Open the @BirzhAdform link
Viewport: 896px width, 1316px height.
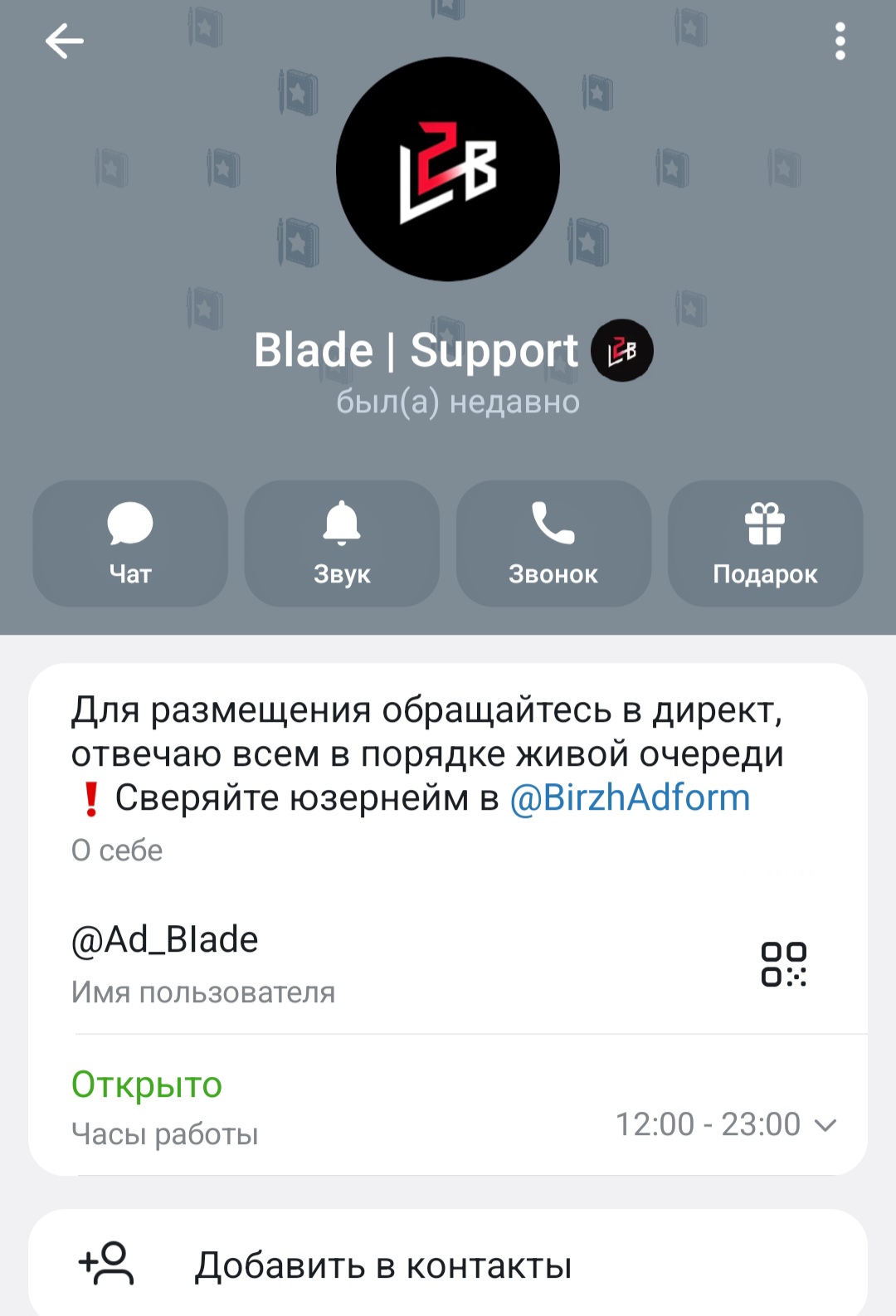(630, 797)
